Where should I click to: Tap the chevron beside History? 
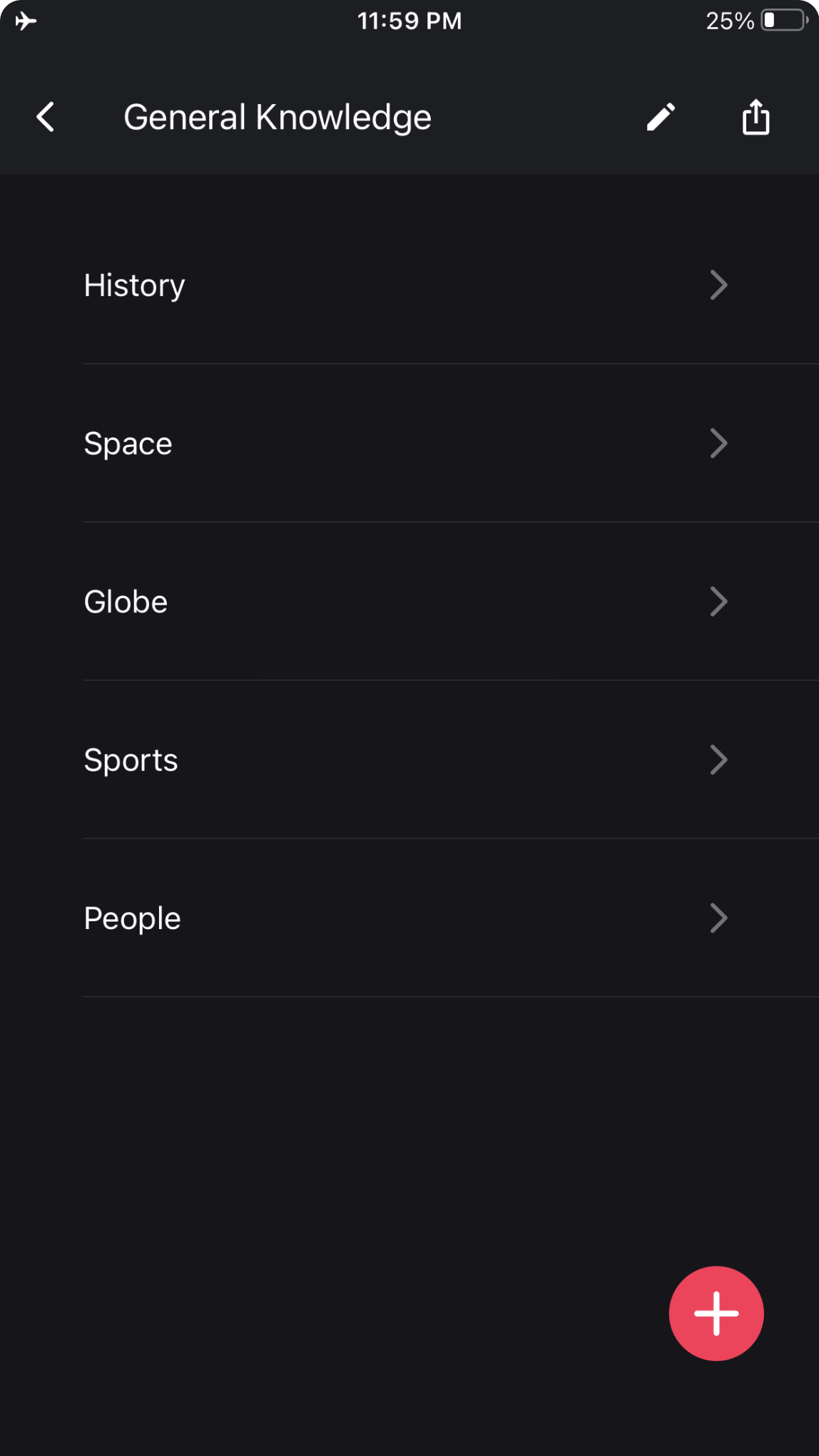coord(718,284)
